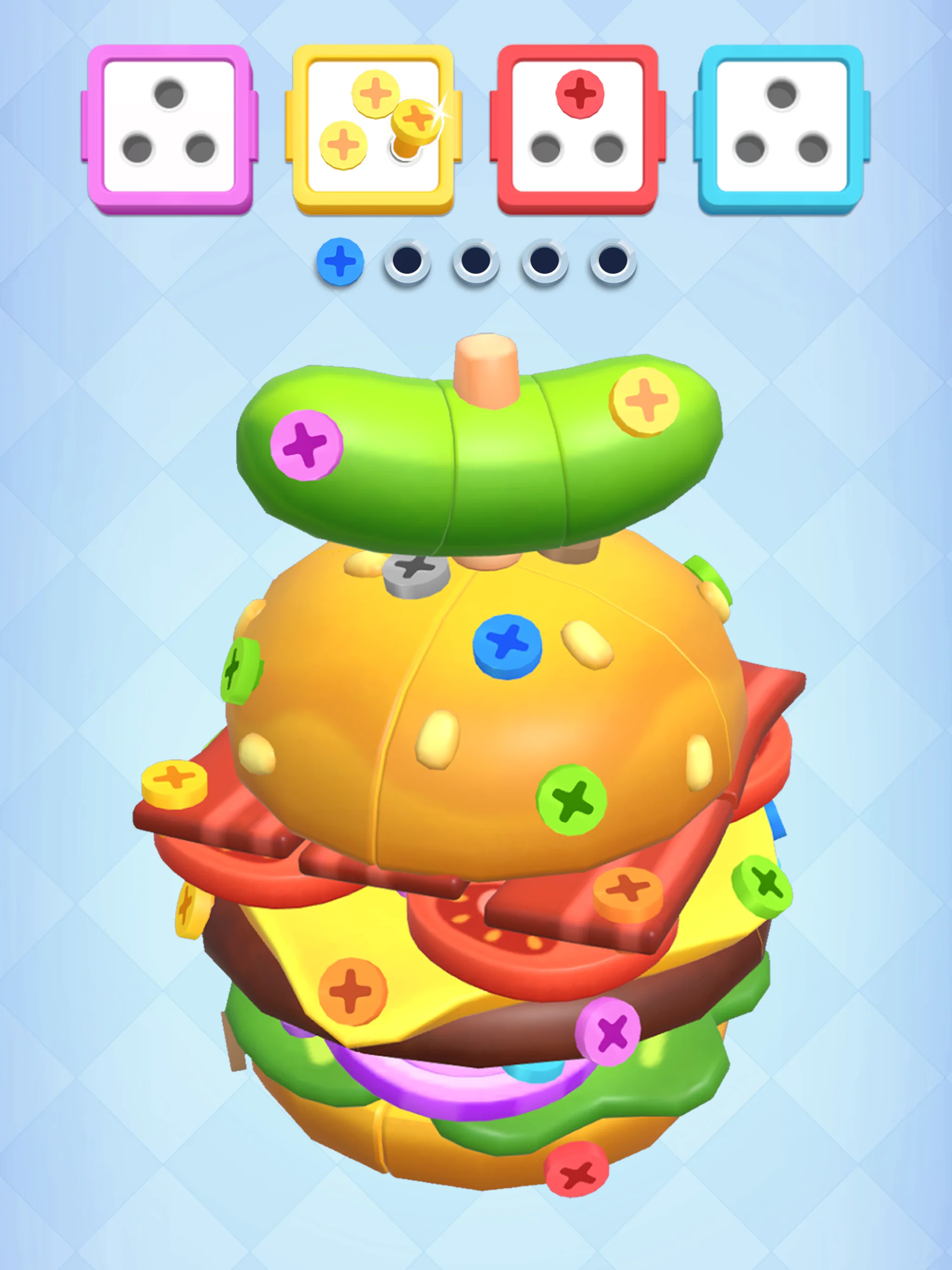This screenshot has width=952, height=1270.
Task: Remove the yellow screw on the pickle
Action: (x=644, y=401)
